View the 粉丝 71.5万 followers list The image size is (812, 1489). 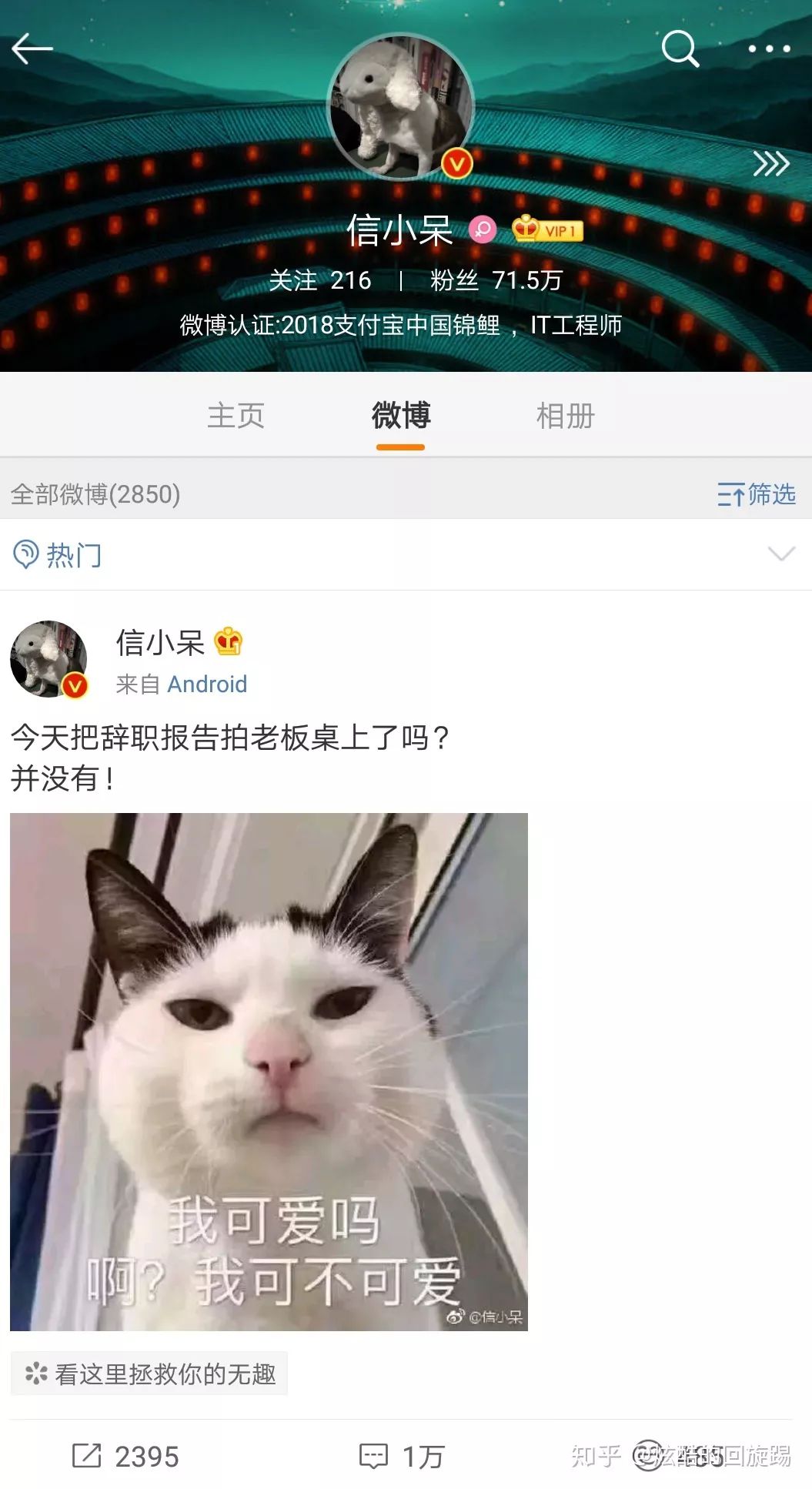pos(496,280)
